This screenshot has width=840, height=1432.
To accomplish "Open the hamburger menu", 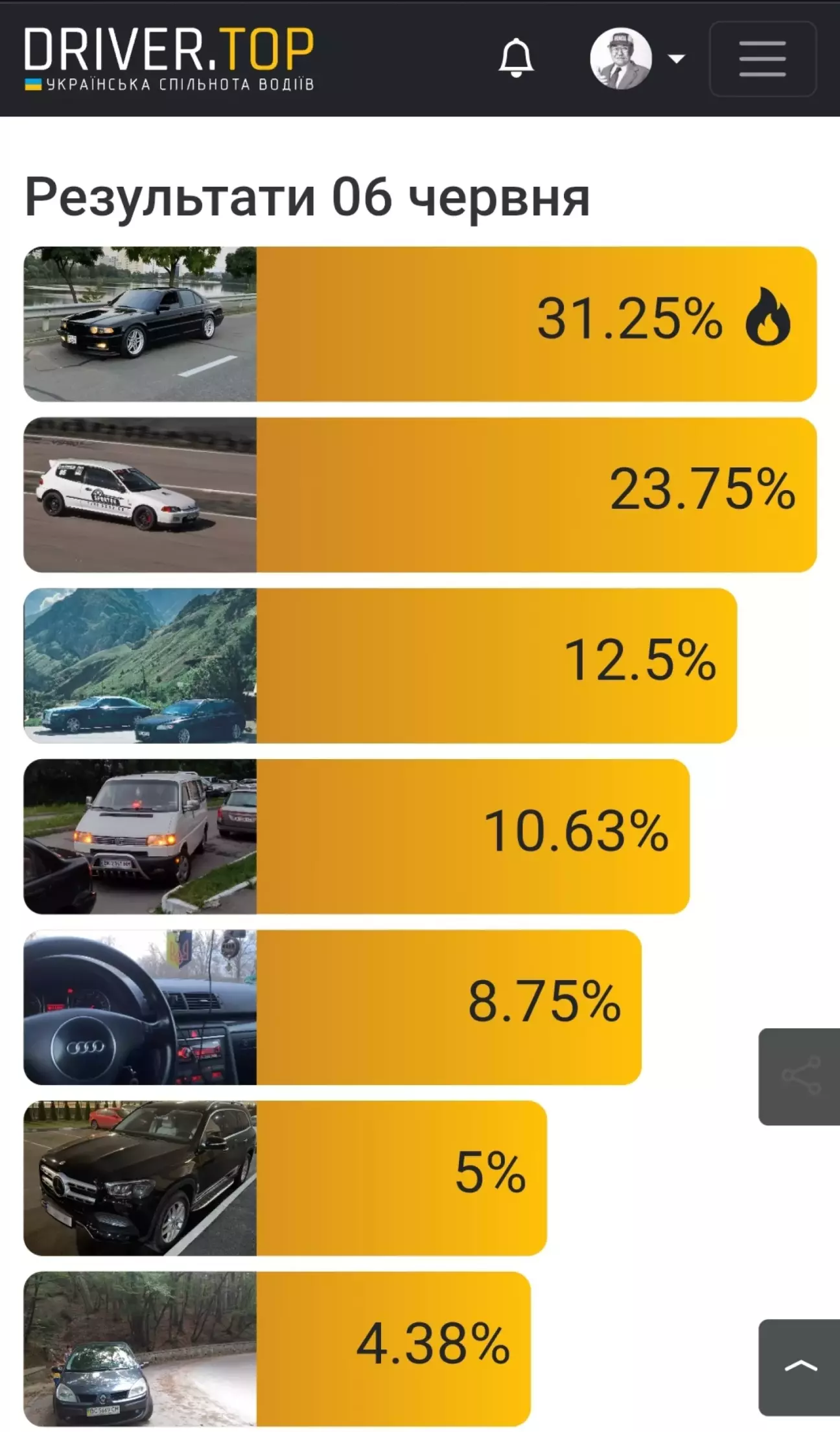I will coord(763,59).
